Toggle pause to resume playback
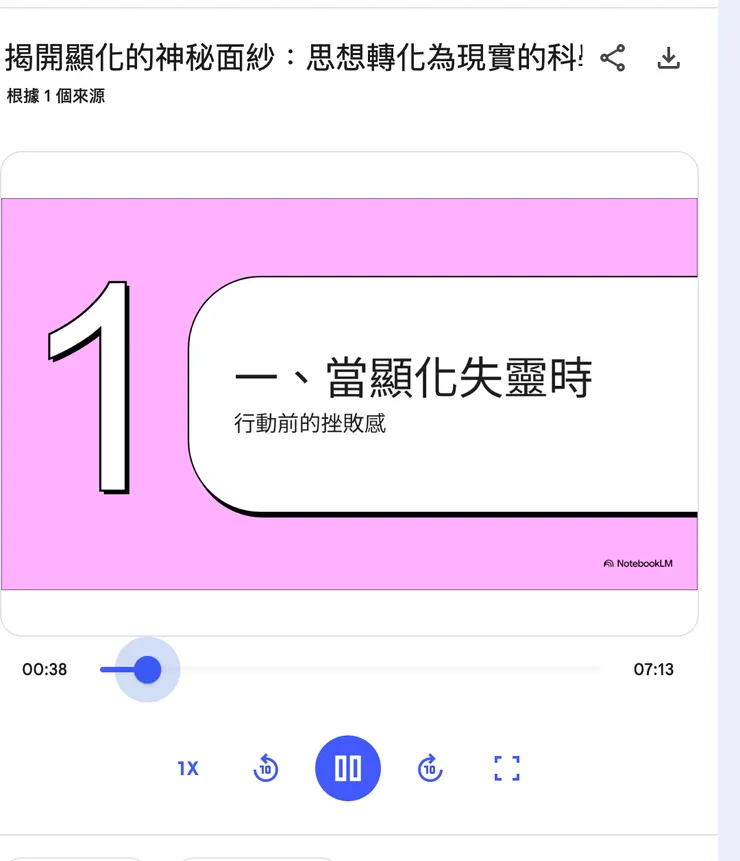This screenshot has height=861, width=740. [x=347, y=768]
